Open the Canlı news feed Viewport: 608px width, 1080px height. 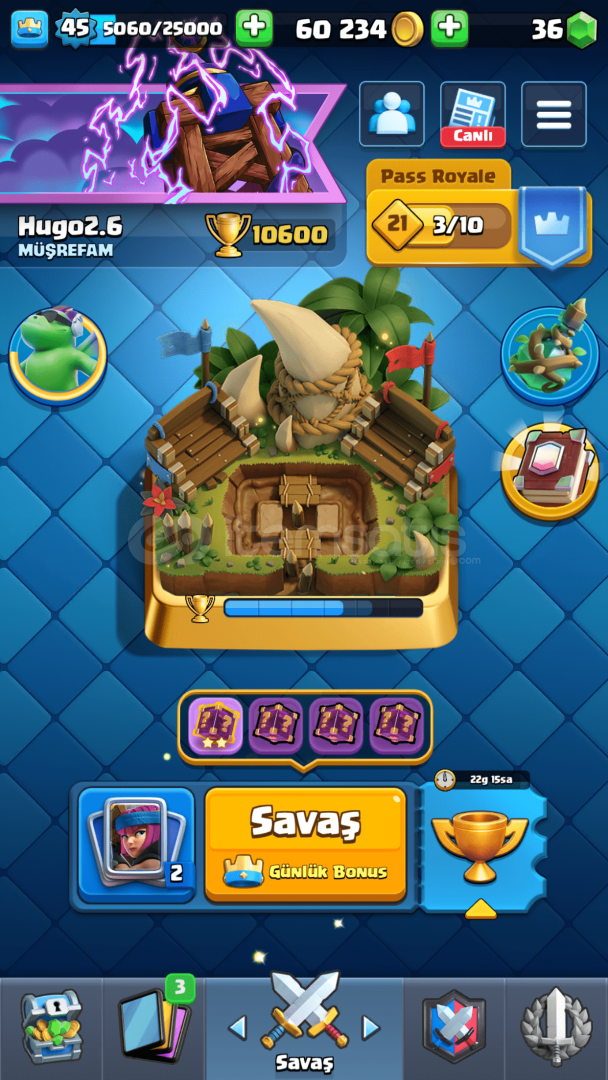[x=472, y=114]
